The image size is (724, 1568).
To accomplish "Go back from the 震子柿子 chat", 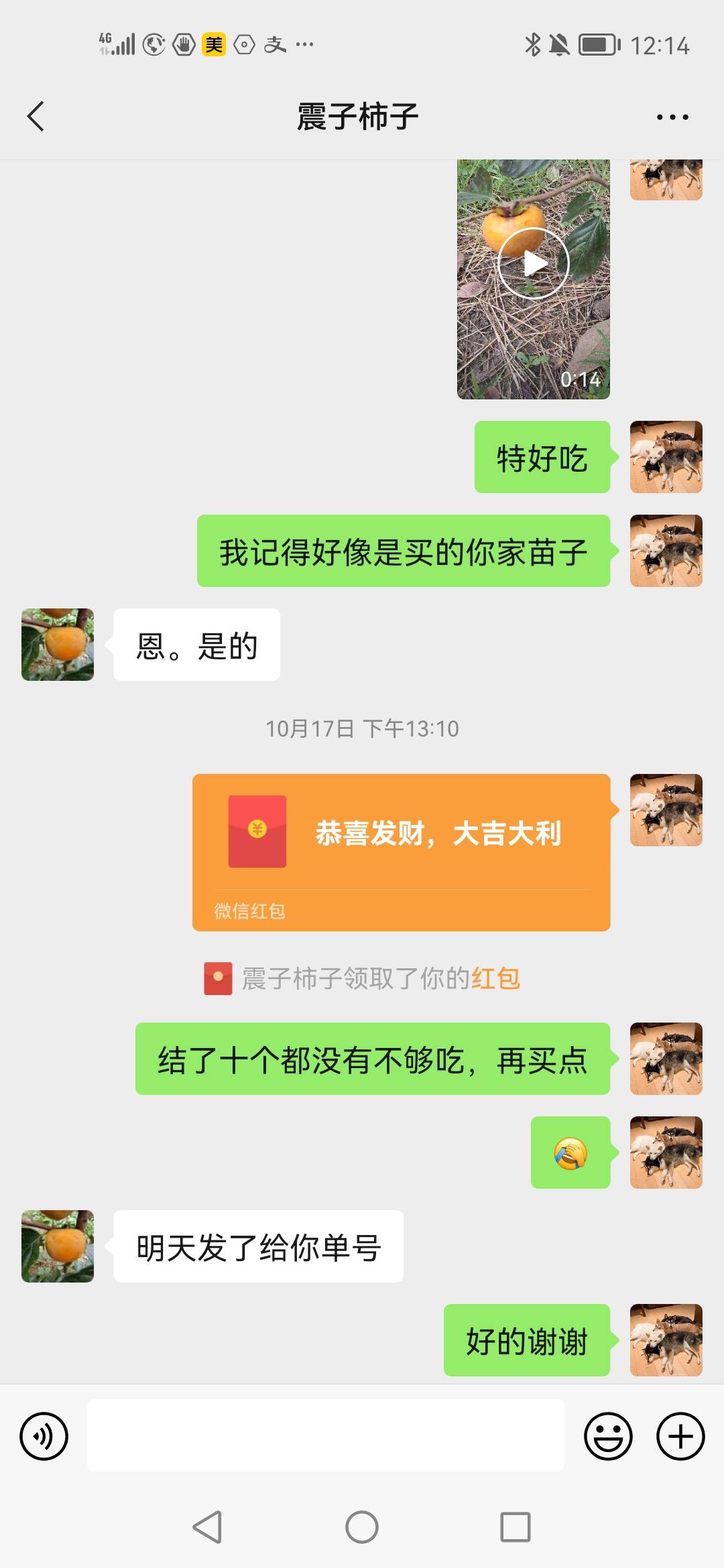I will click(36, 117).
